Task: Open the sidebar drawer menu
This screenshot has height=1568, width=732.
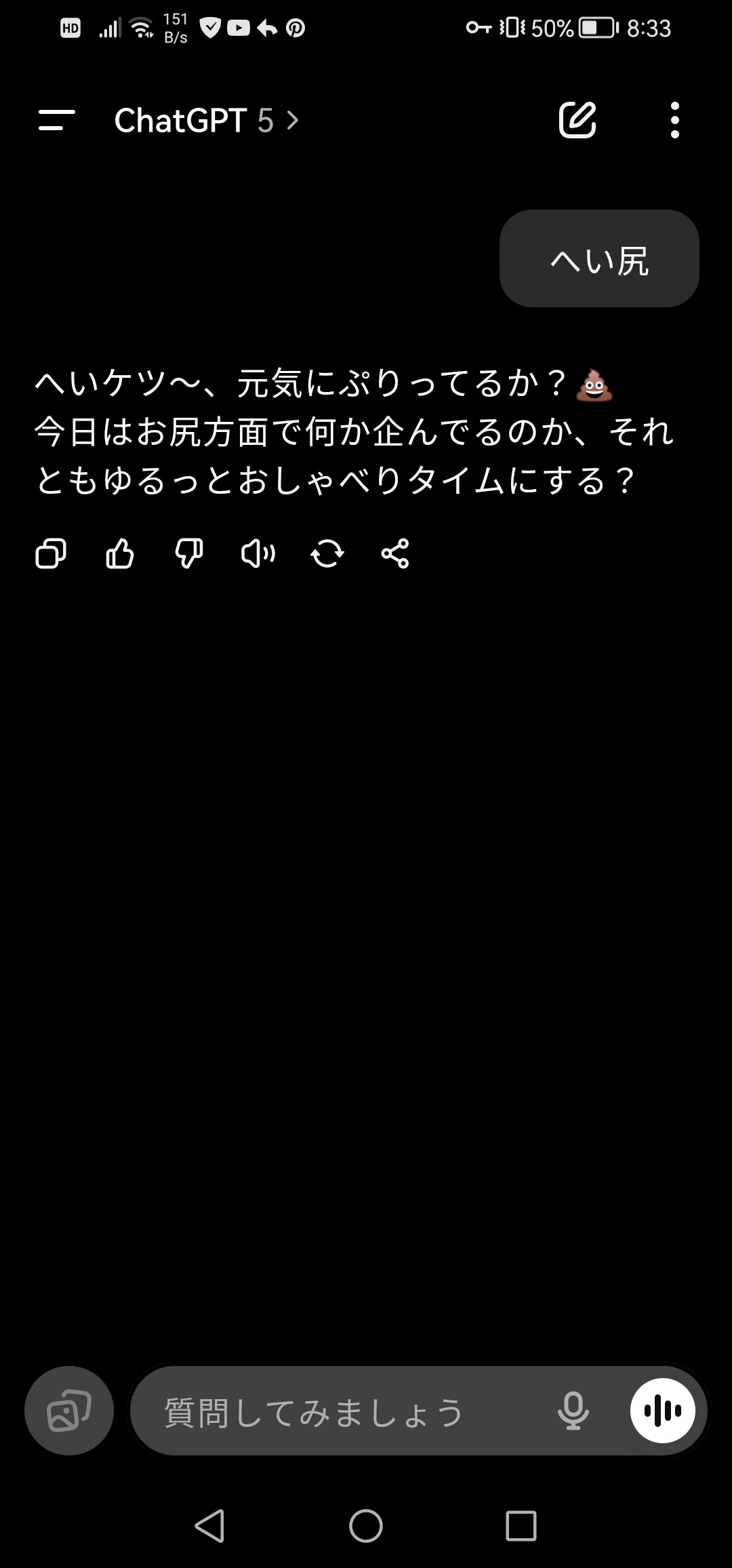Action: [x=57, y=121]
